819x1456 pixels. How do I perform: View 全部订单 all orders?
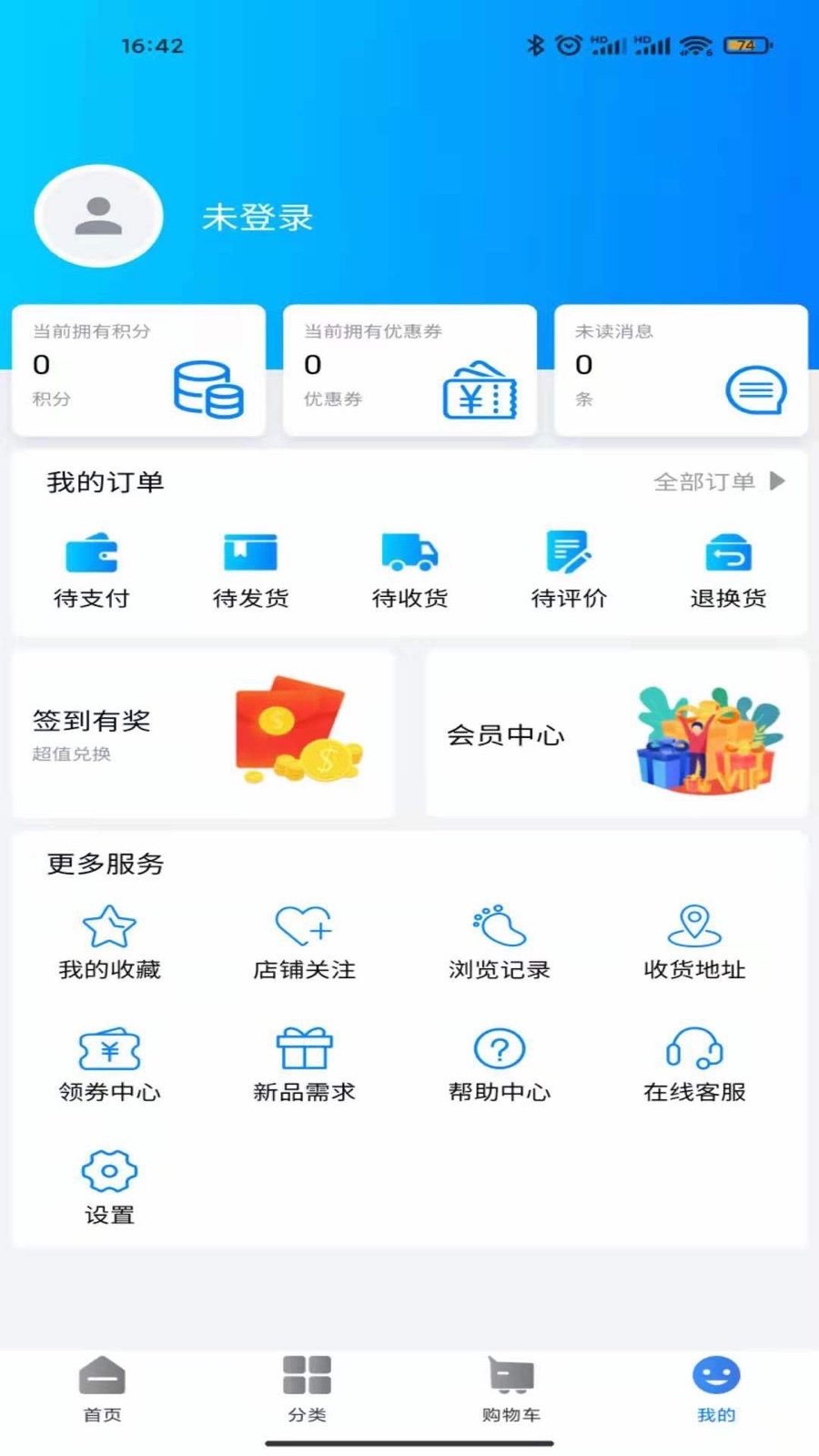tap(718, 481)
